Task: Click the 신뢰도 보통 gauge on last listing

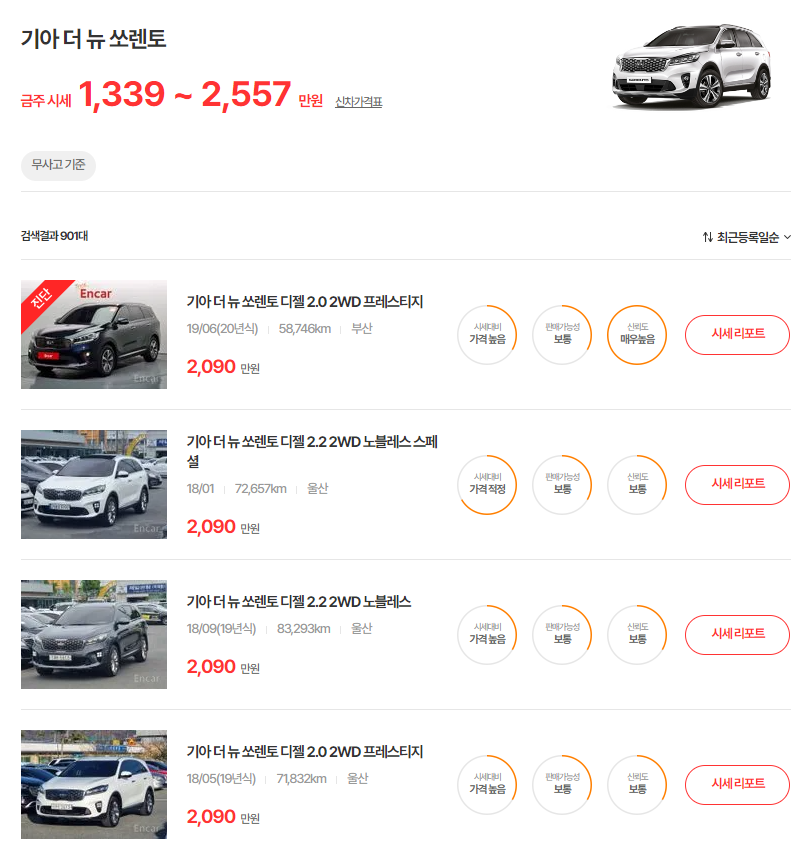Action: coord(637,785)
